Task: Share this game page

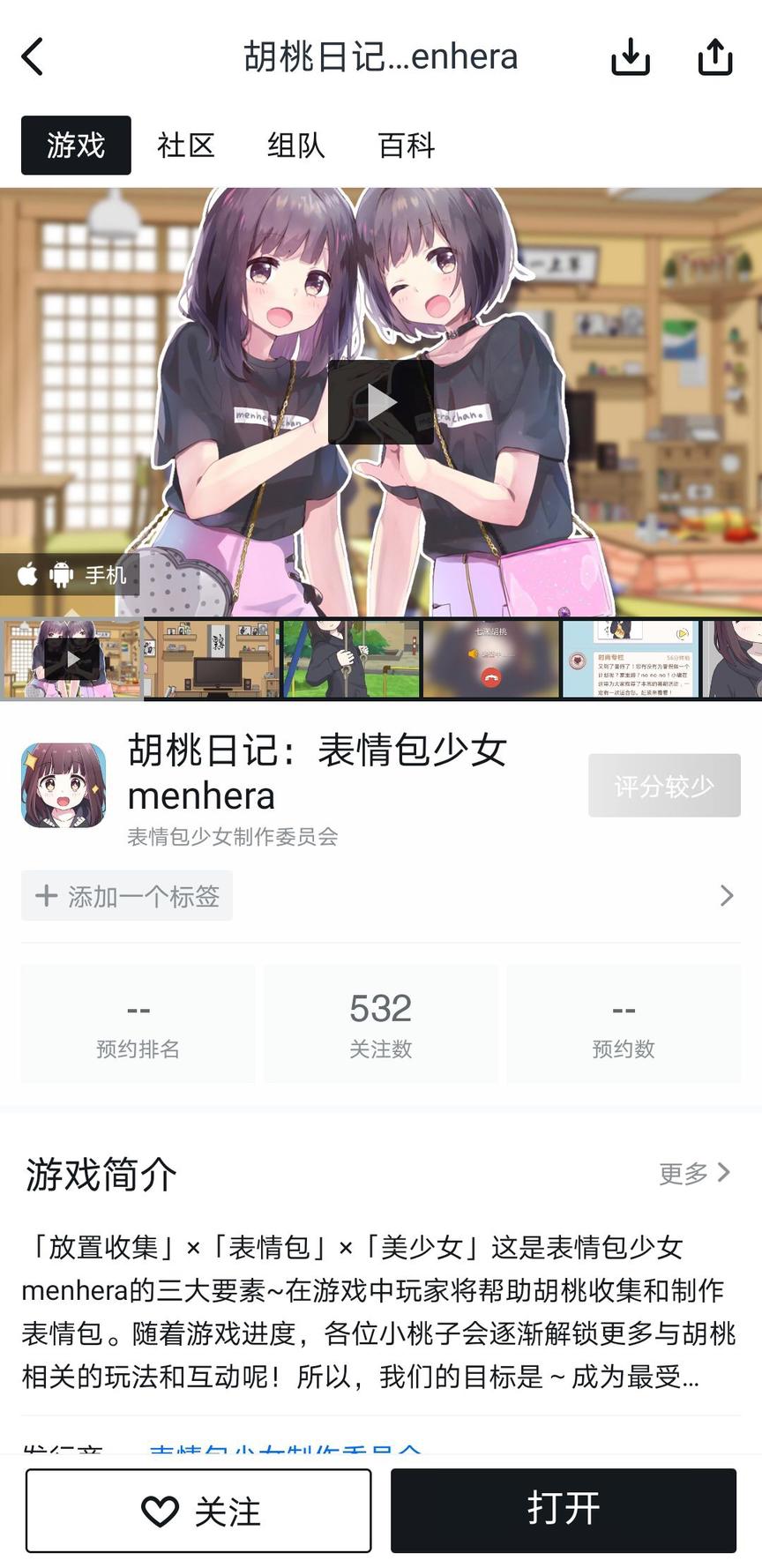Action: [714, 57]
